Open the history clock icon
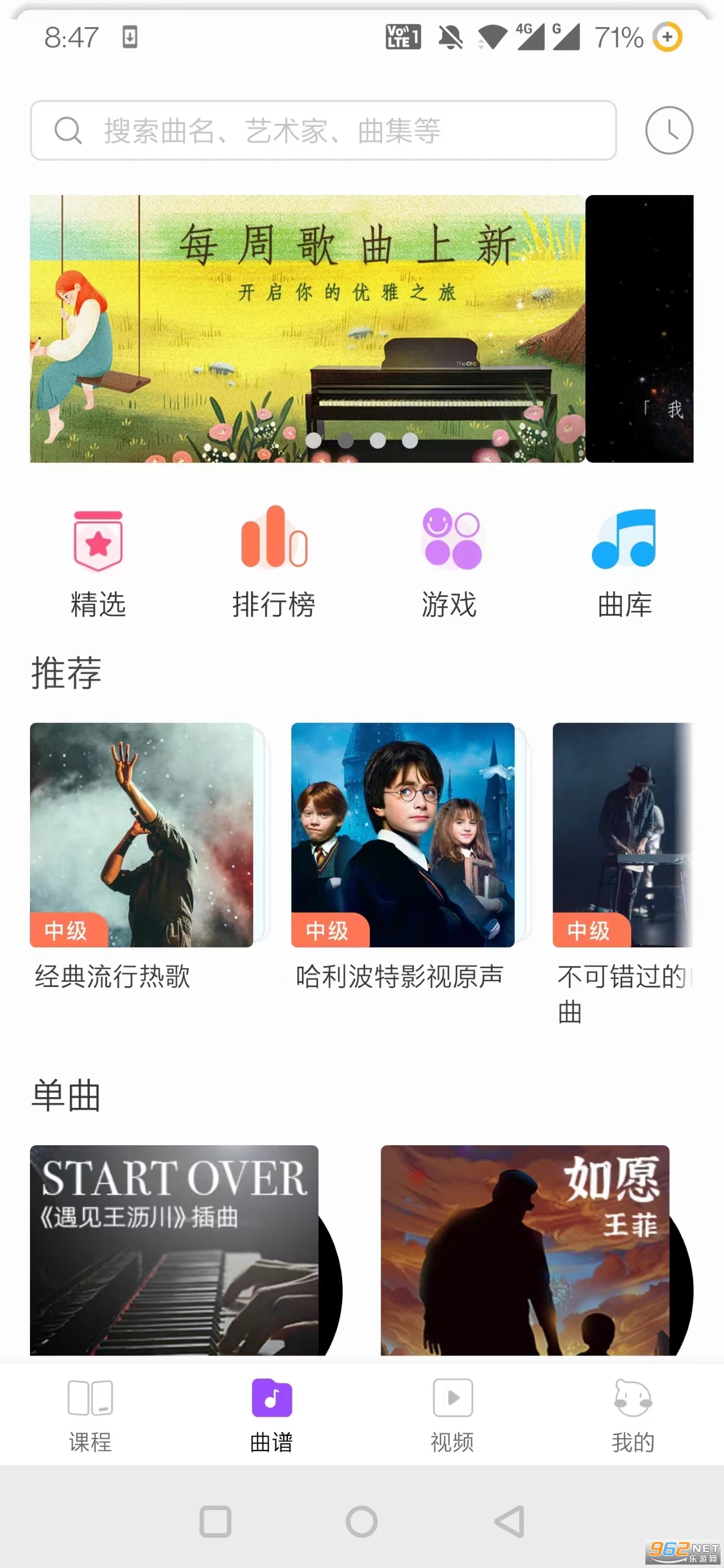Screen dimensions: 724x1568 coord(669,130)
